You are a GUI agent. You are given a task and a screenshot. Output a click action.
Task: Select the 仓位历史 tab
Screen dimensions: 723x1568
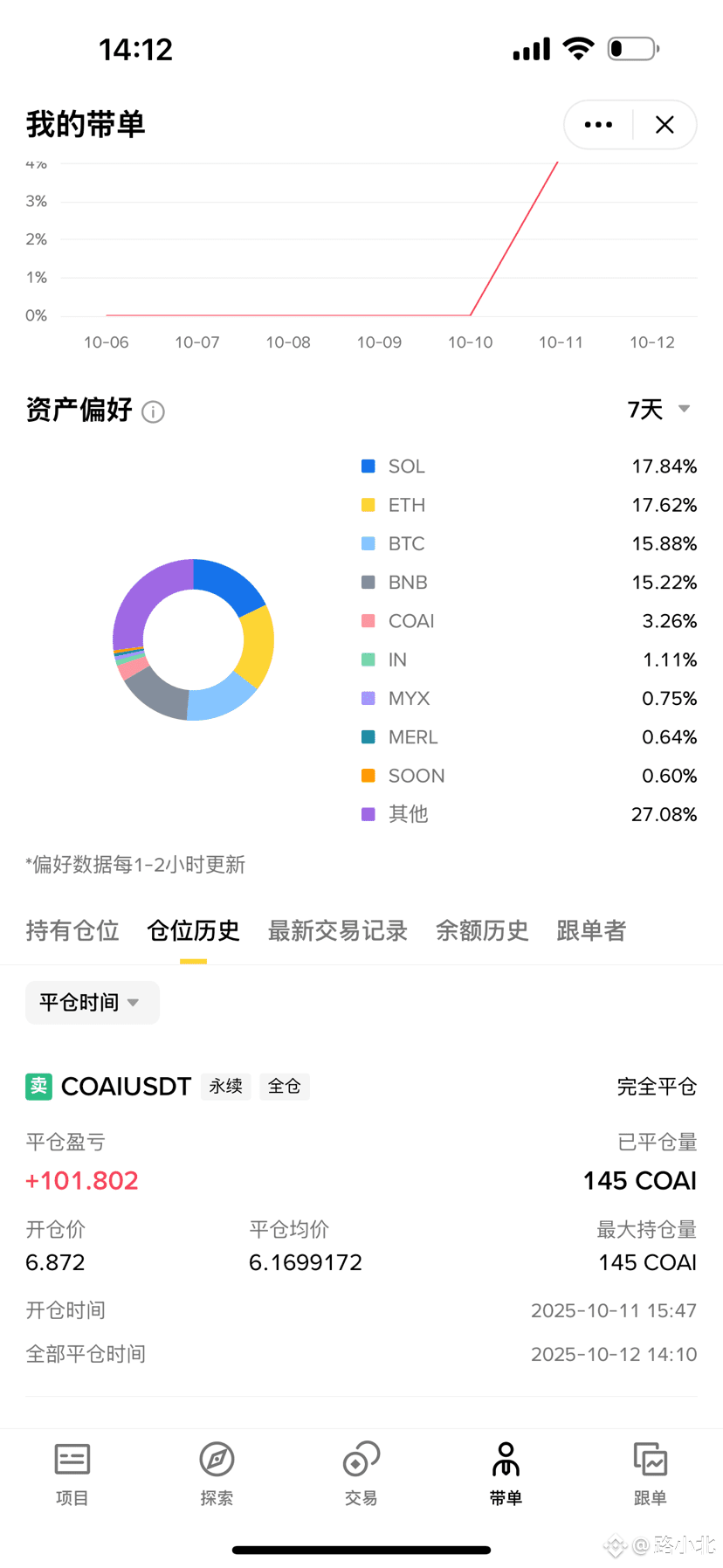pyautogui.click(x=193, y=930)
